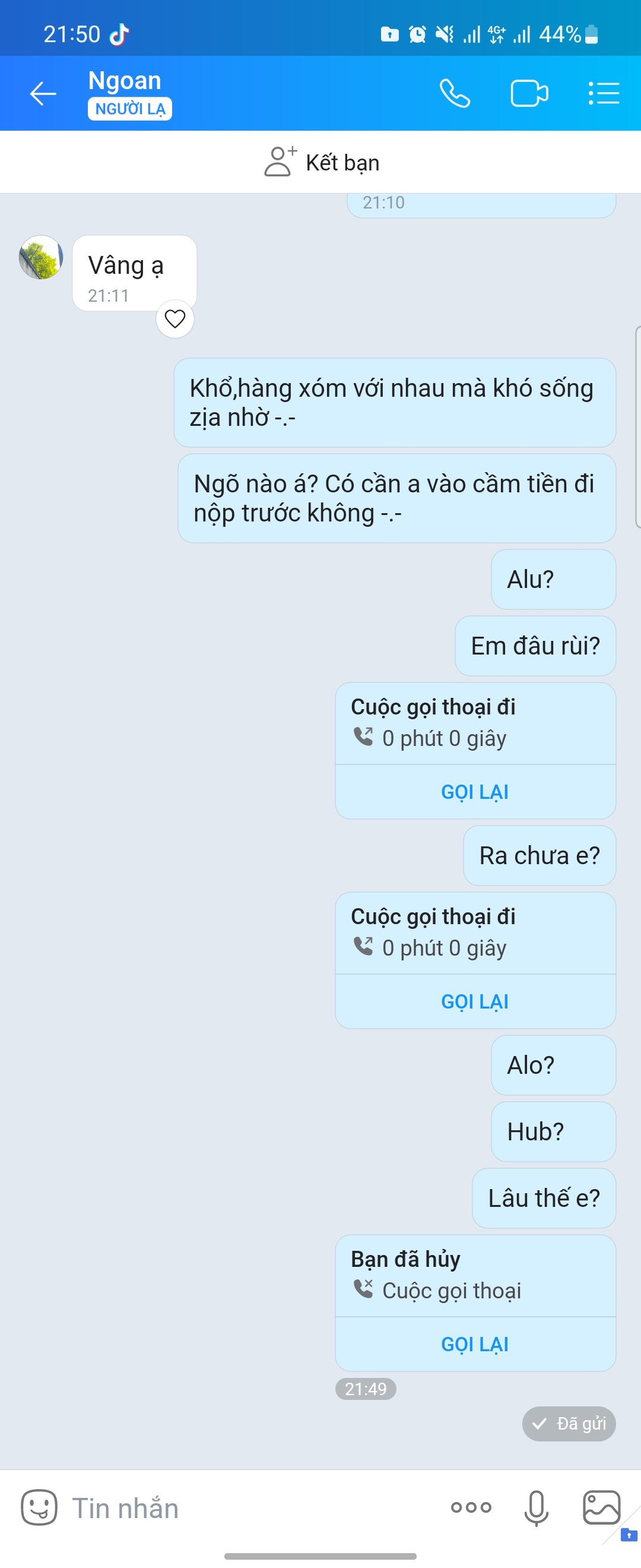Open Ngoan's profile from the header name
Screen dimensions: 641x1568
click(125, 81)
